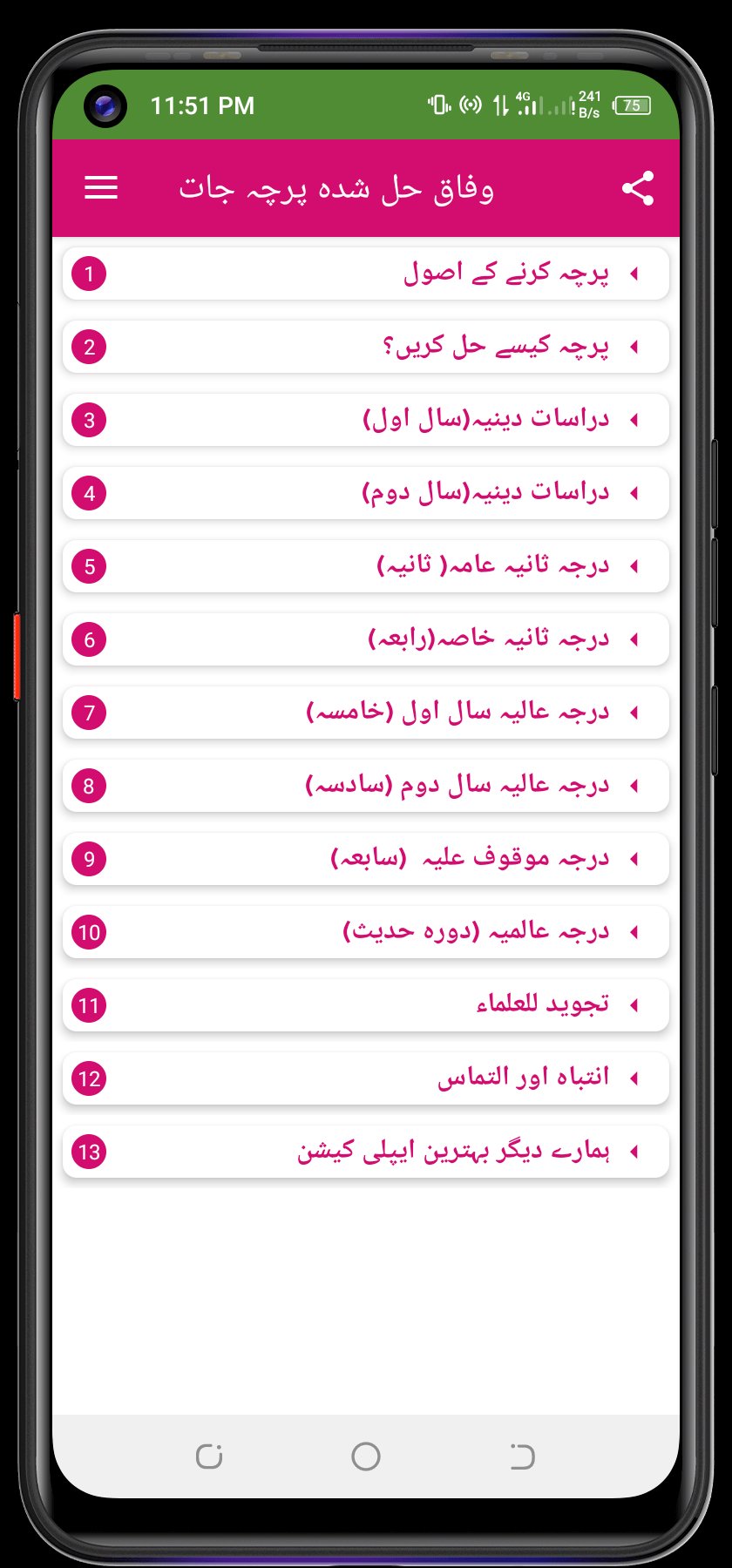Select دراسات دینیہ (سال اول) row
The image size is (732, 1568).
tap(366, 420)
